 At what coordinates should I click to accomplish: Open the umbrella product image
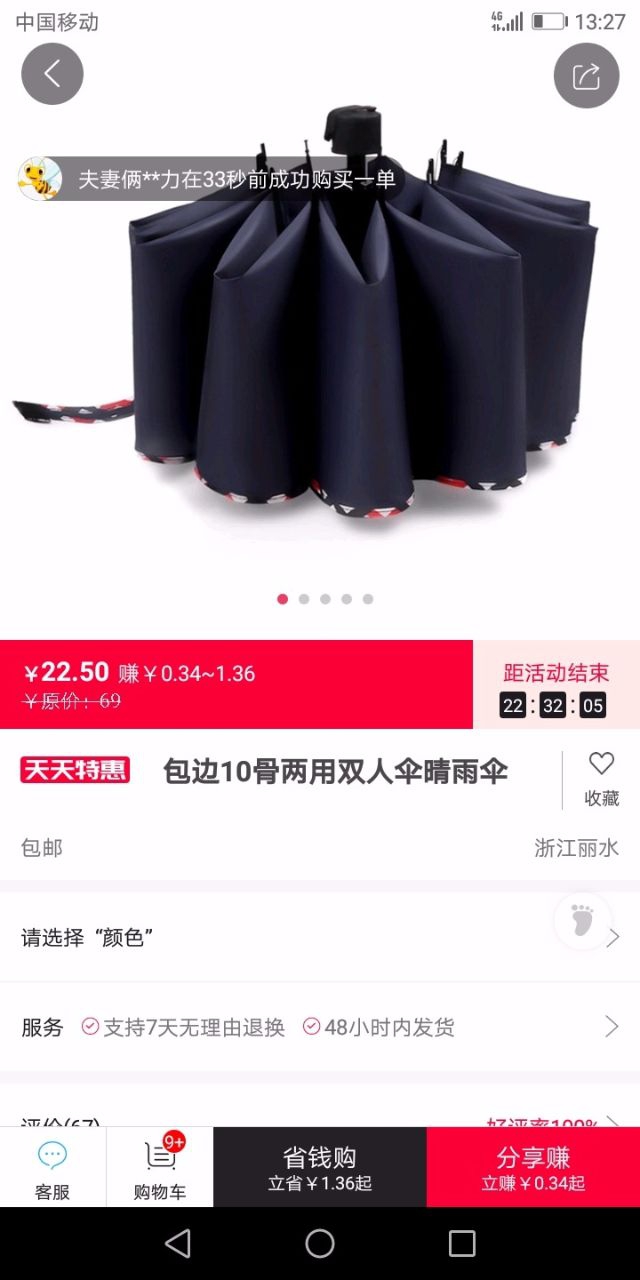pyautogui.click(x=320, y=320)
